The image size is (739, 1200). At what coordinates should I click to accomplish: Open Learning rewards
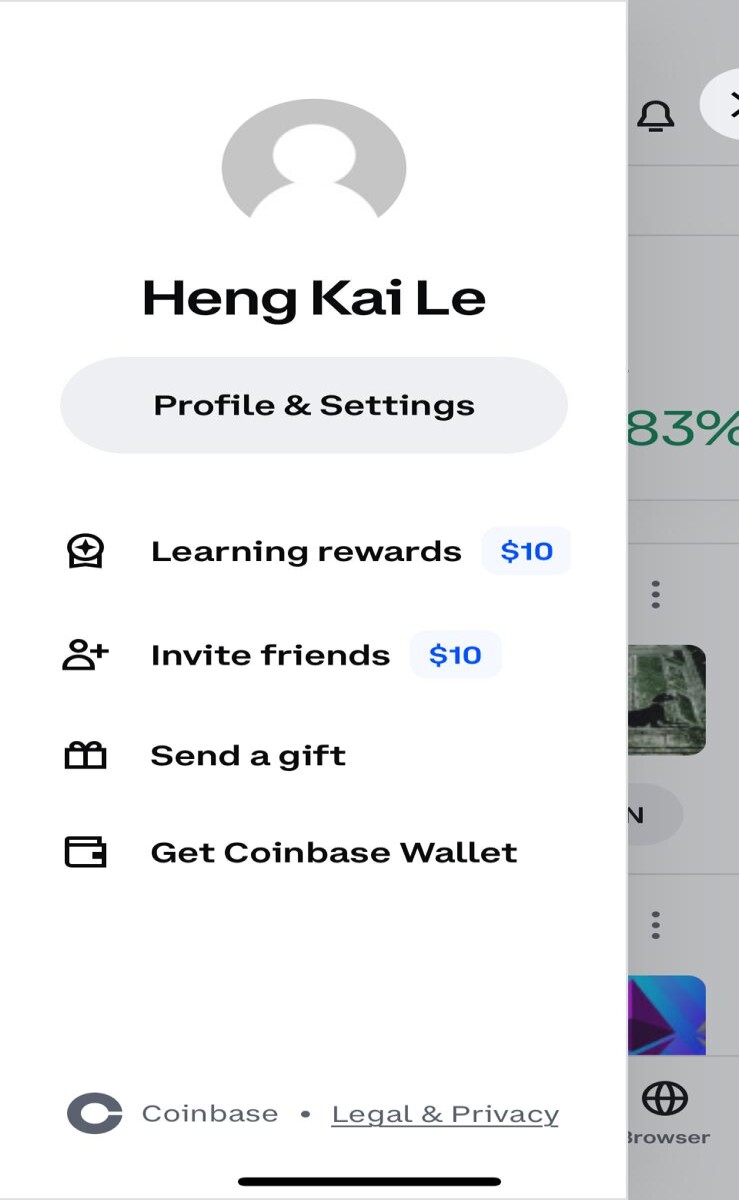point(314,551)
